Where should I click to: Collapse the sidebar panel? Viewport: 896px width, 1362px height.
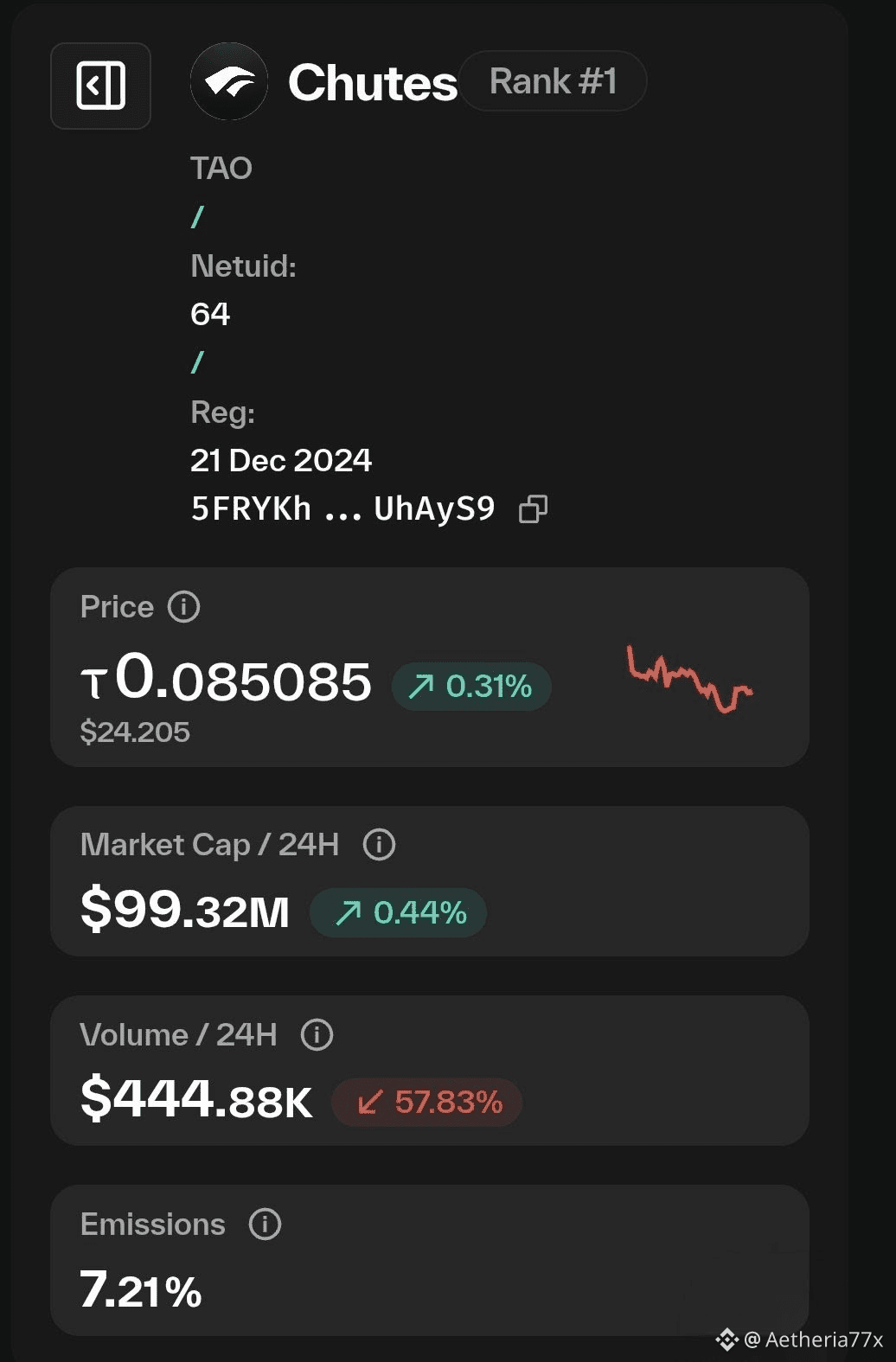click(x=100, y=86)
